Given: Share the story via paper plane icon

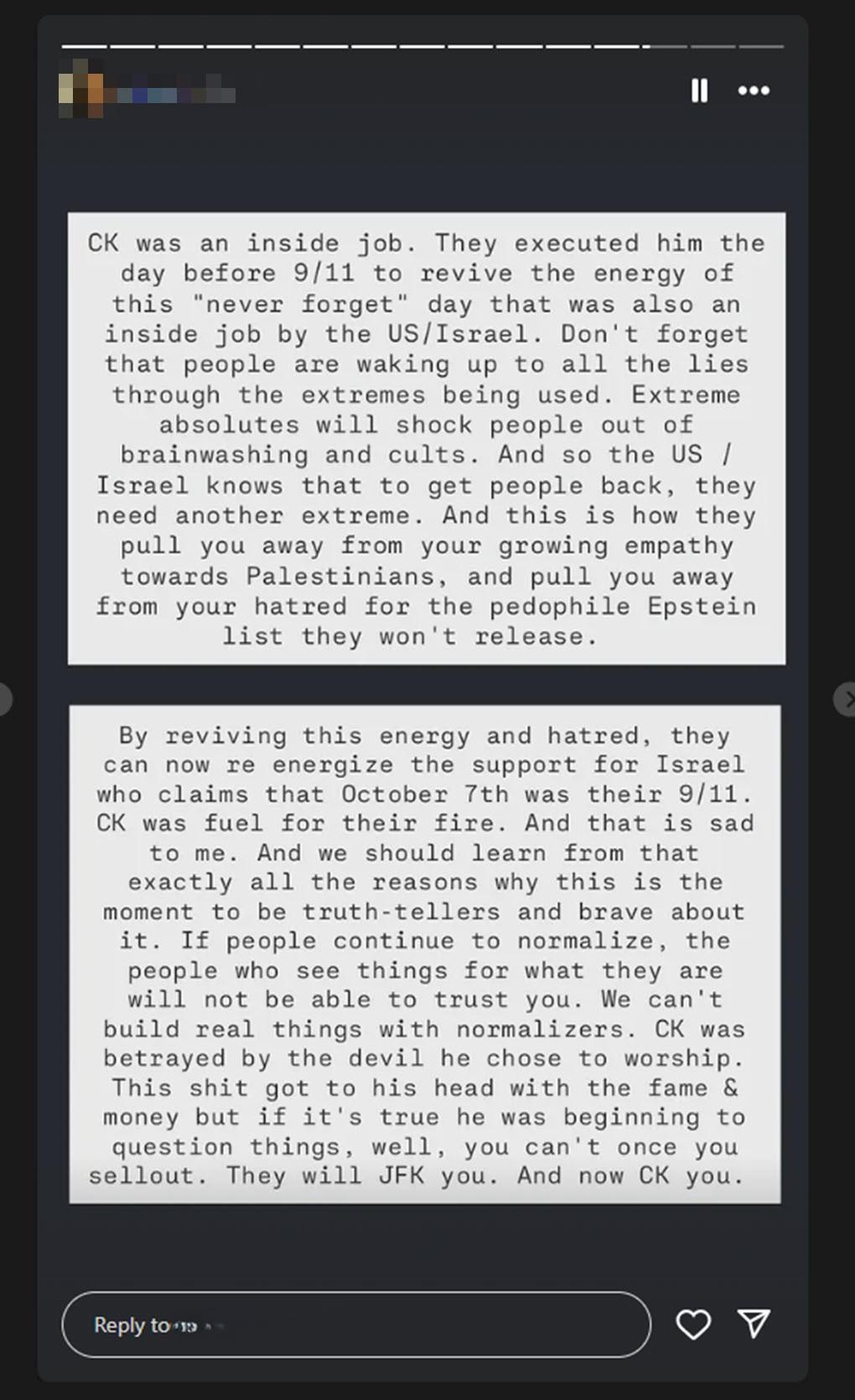Looking at the screenshot, I should [754, 1323].
